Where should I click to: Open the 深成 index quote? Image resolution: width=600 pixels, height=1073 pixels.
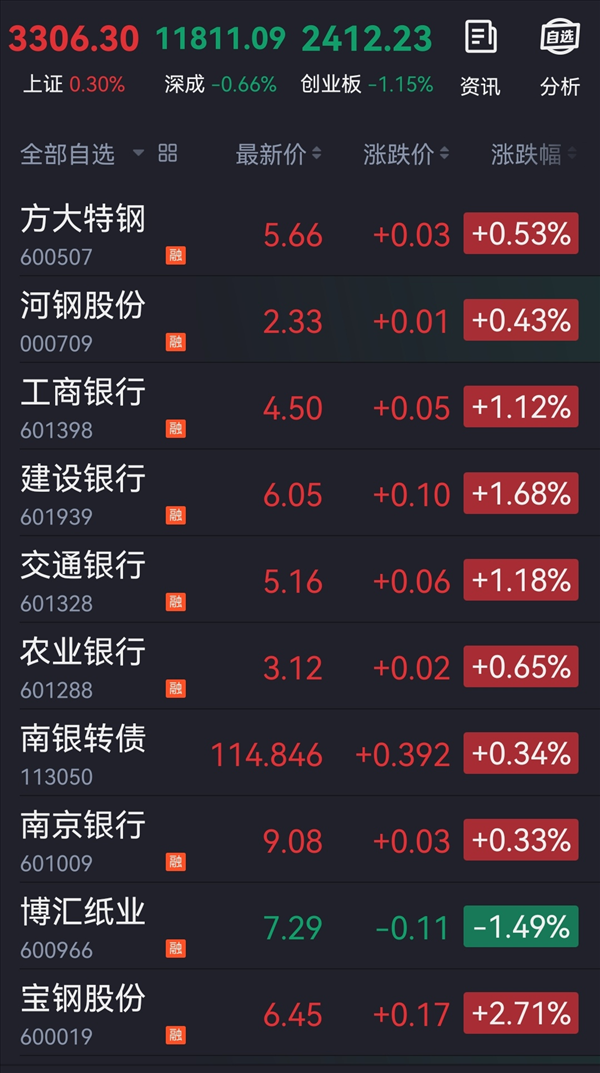[x=220, y=58]
